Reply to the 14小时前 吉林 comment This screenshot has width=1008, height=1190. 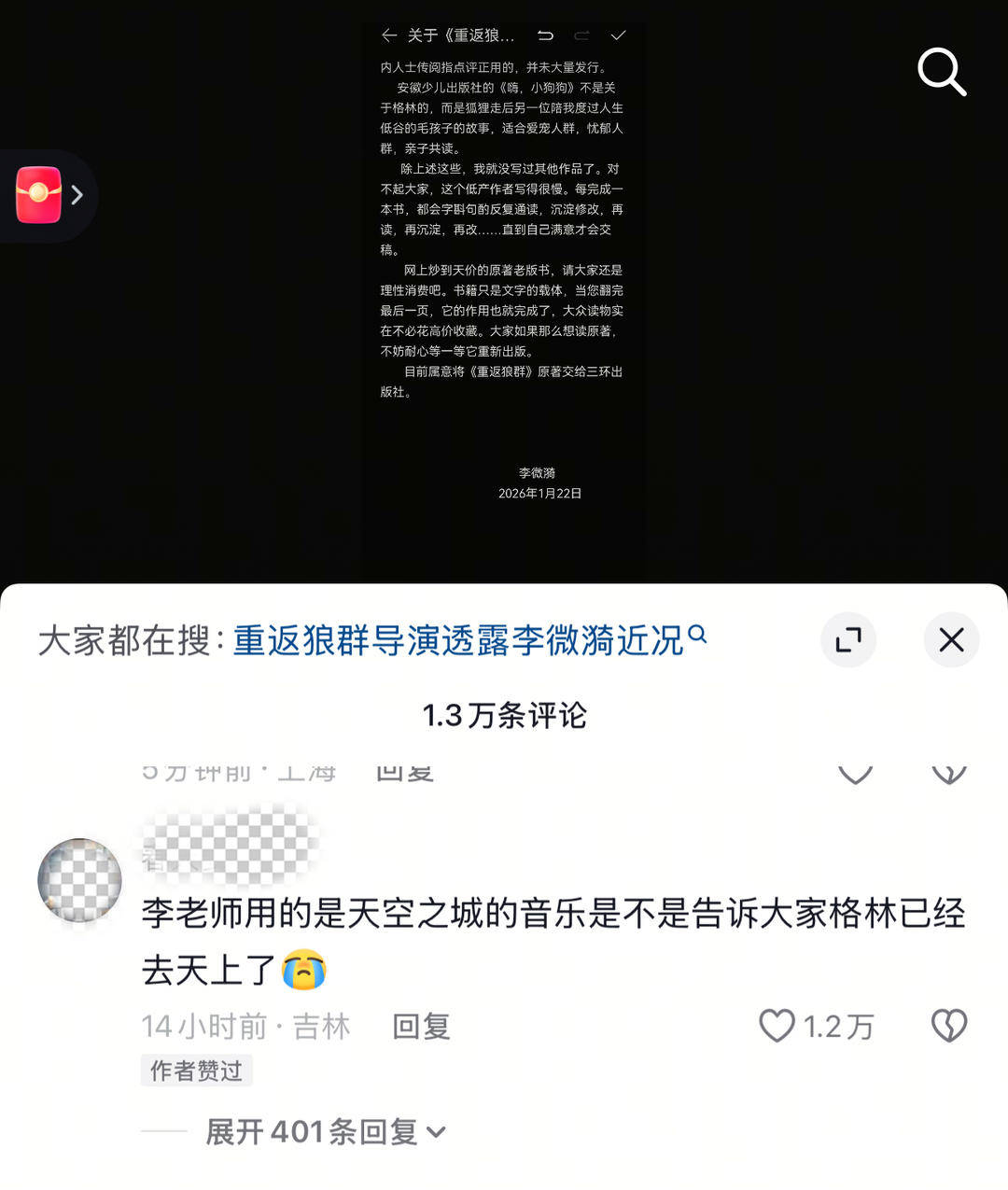click(x=421, y=1027)
